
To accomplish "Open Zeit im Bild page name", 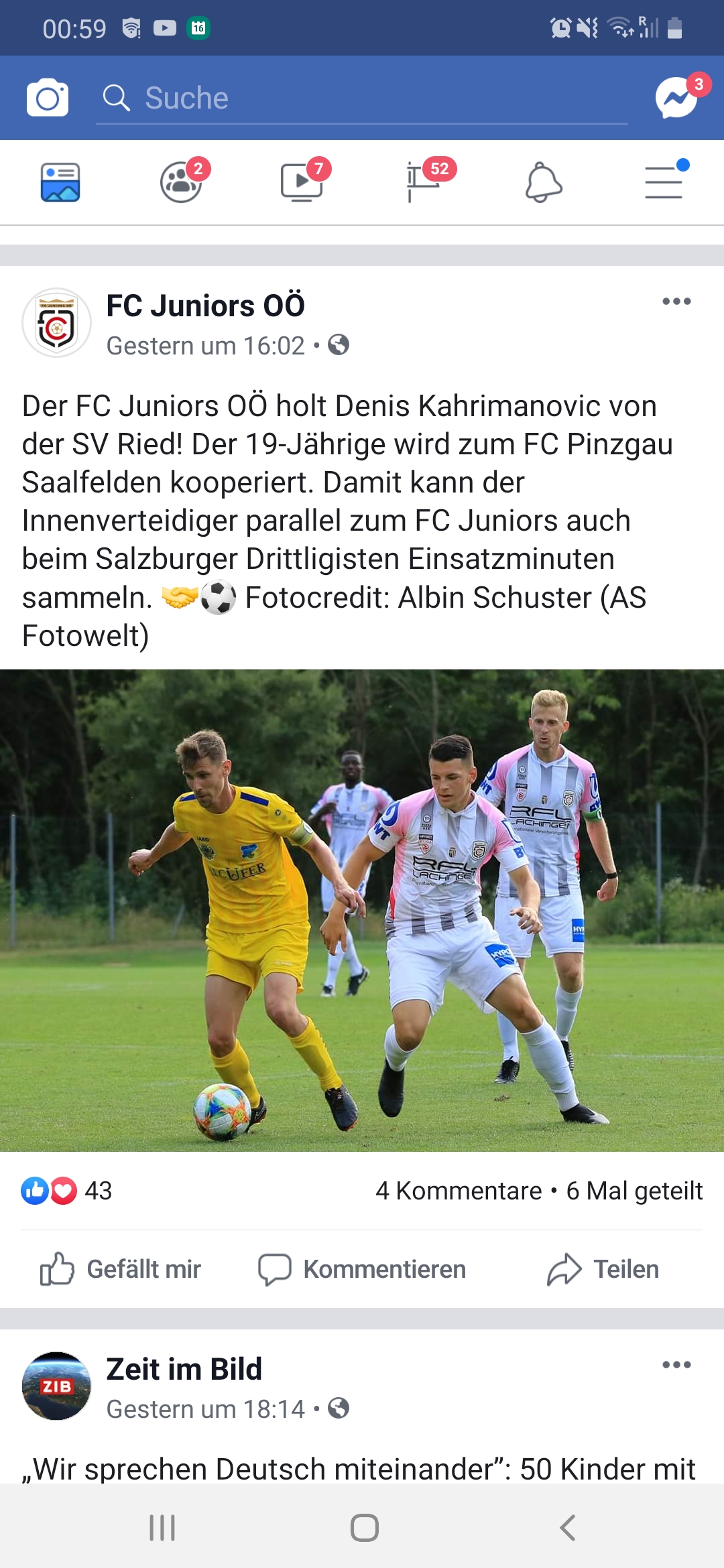I will [184, 1369].
